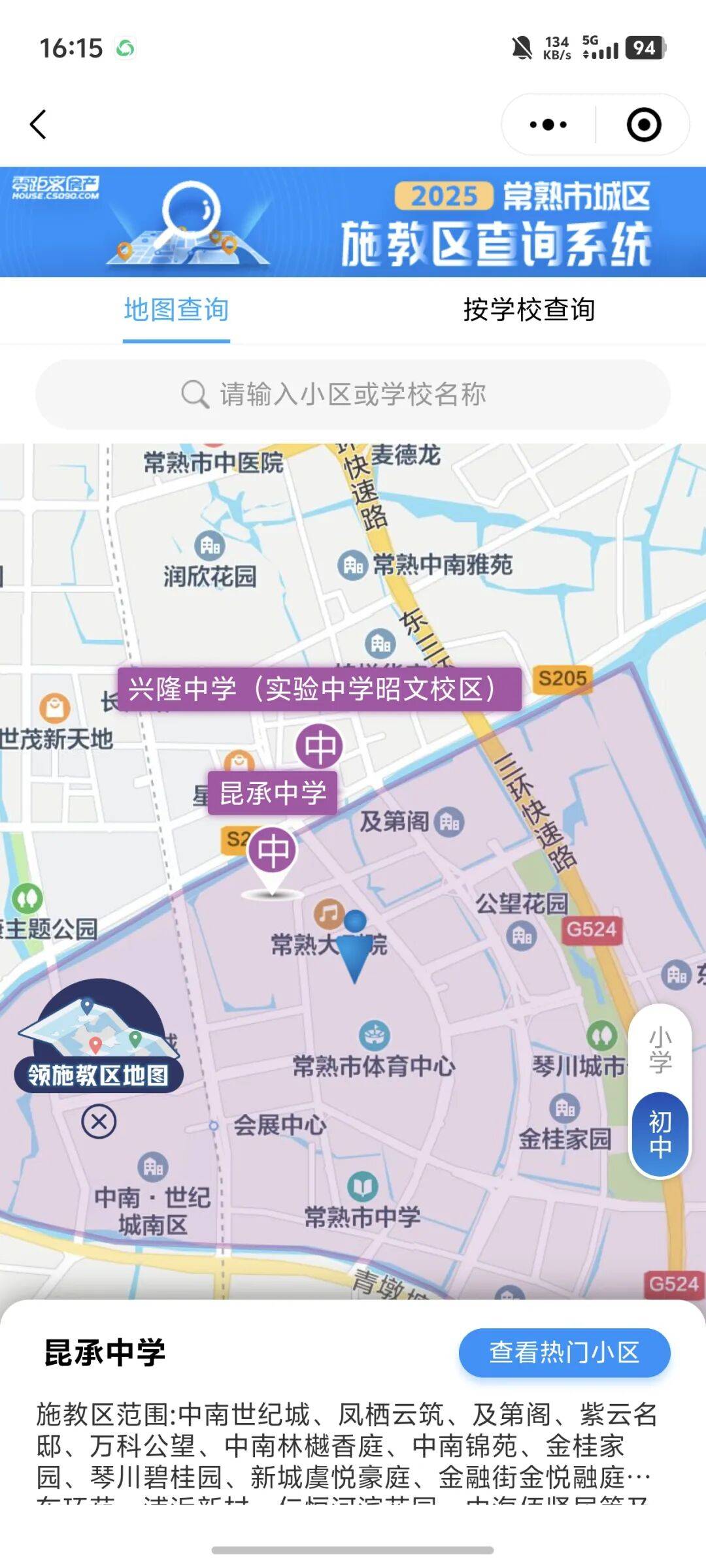Tap the 昆承中学 map pin
Screen dimensions: 706x1568
click(x=273, y=851)
